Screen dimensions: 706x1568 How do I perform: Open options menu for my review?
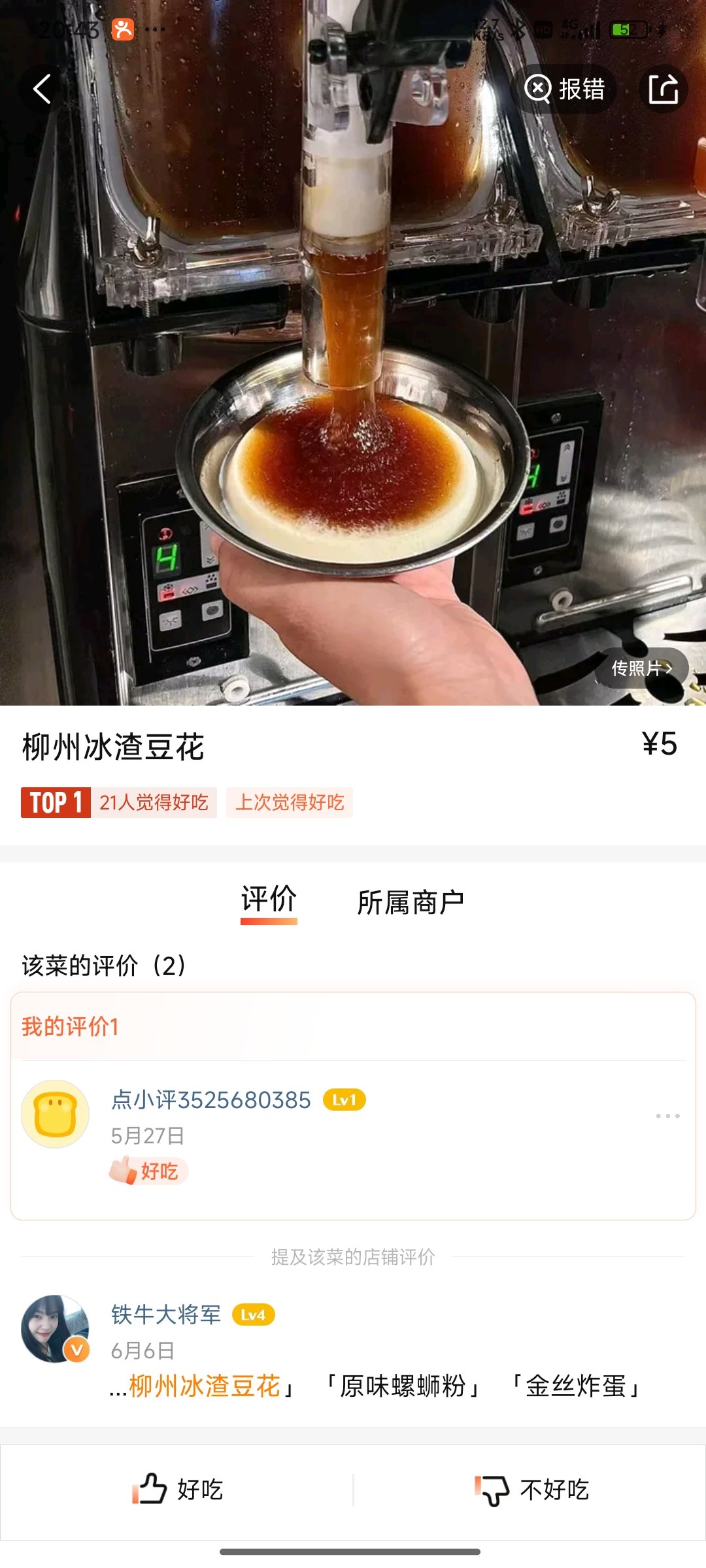(x=667, y=1116)
